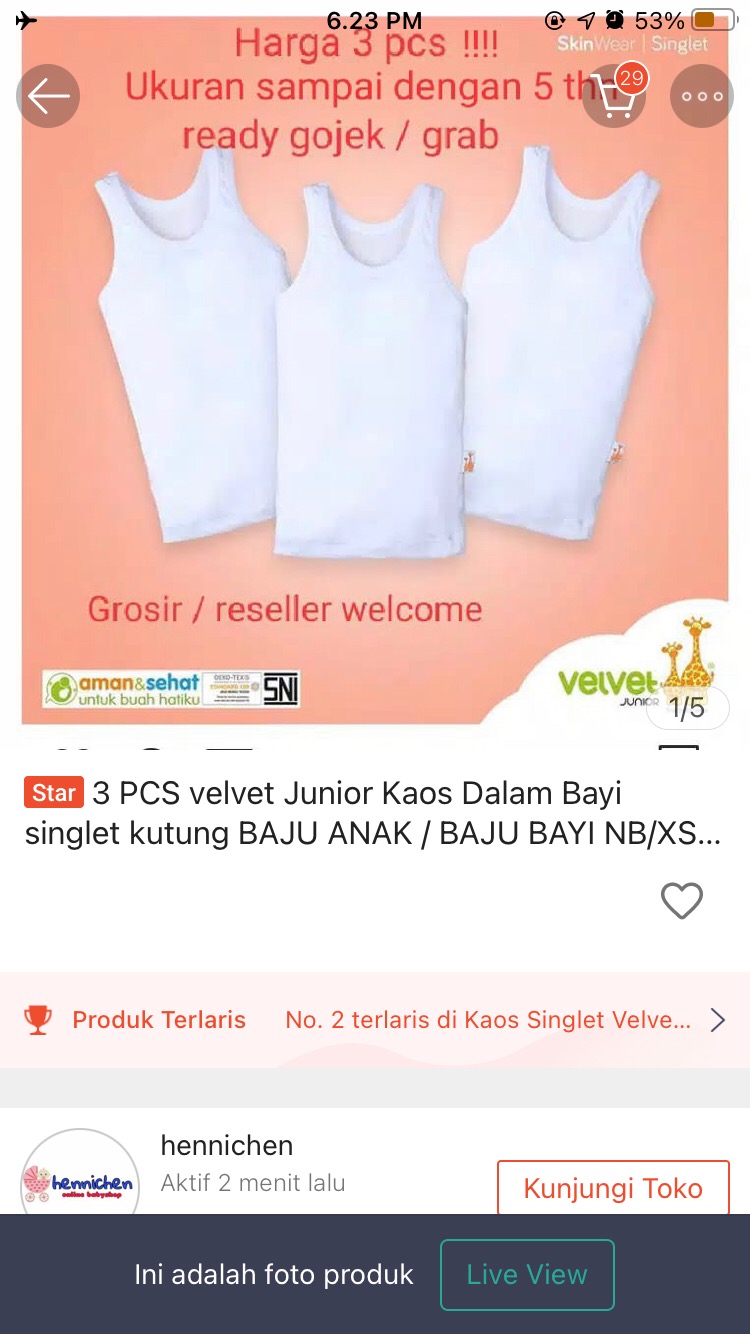Tap Kunjungi Toko to visit store
This screenshot has height=1334, width=750.
pyautogui.click(x=613, y=1187)
